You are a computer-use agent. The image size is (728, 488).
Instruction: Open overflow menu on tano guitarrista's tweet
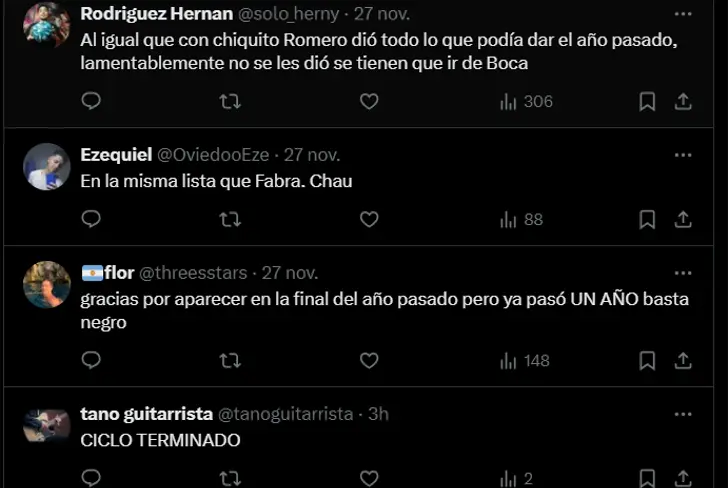(x=683, y=414)
